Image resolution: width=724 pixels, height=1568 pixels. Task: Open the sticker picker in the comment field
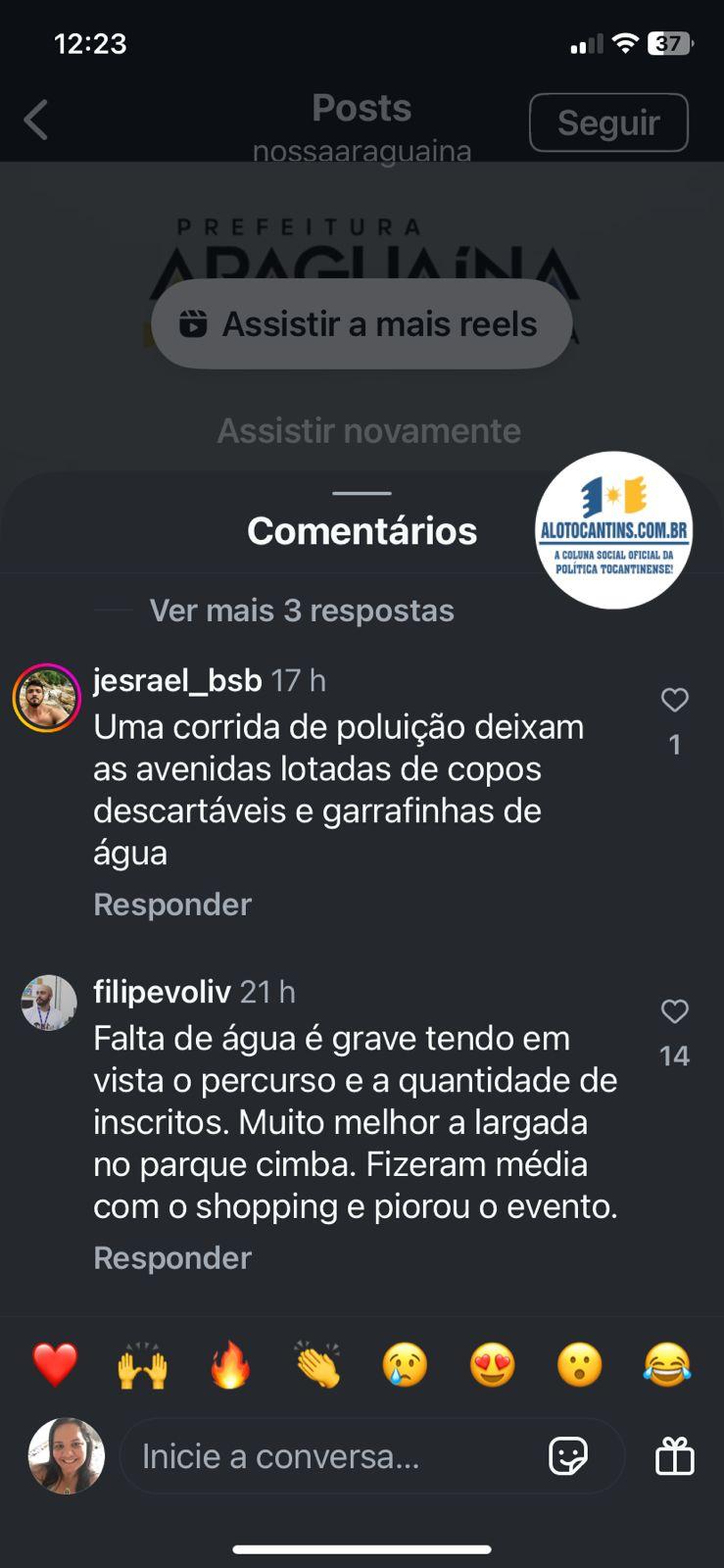point(568,1456)
